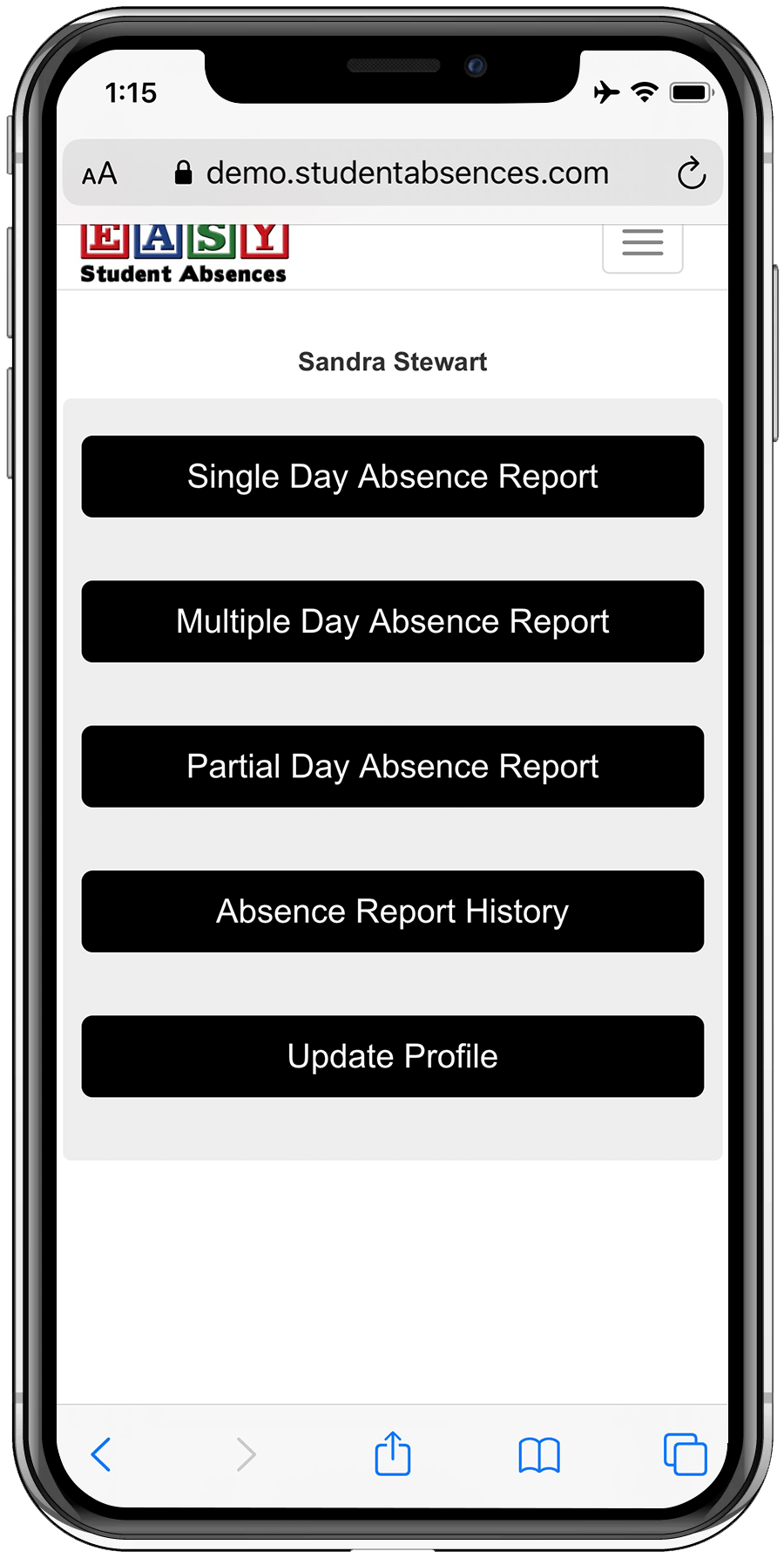Open the share sheet
The image size is (784, 1558).
click(393, 1453)
